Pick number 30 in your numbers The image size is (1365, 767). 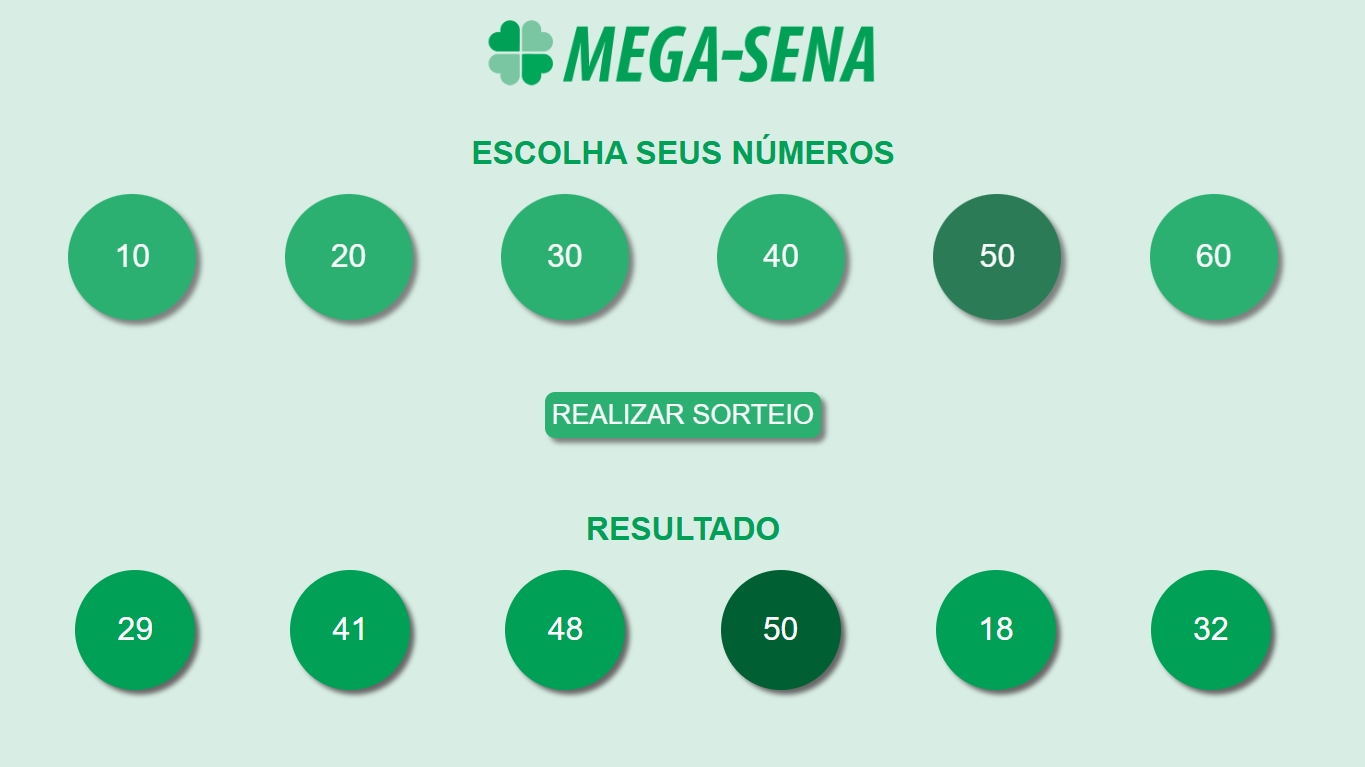tap(564, 257)
